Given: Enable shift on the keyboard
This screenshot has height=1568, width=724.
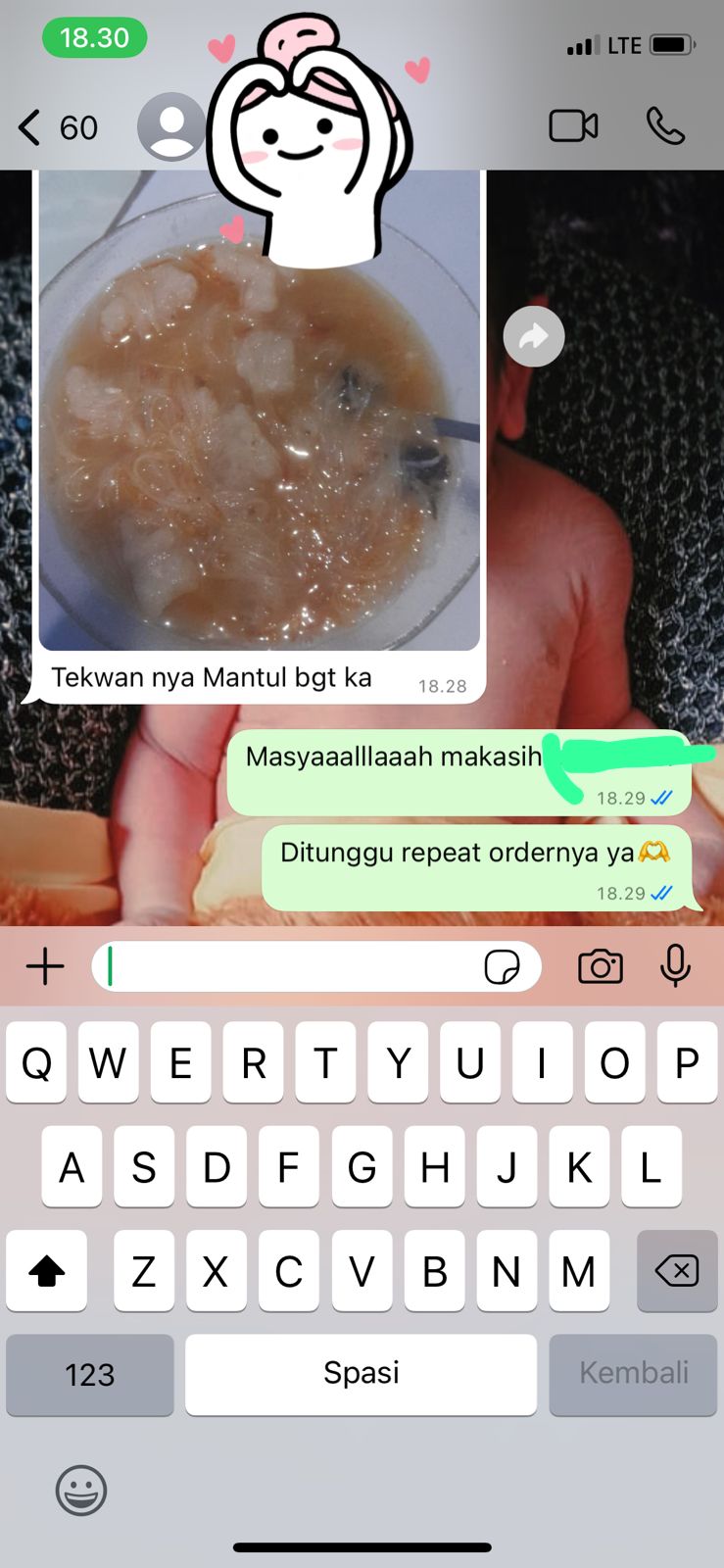Looking at the screenshot, I should click(46, 1271).
